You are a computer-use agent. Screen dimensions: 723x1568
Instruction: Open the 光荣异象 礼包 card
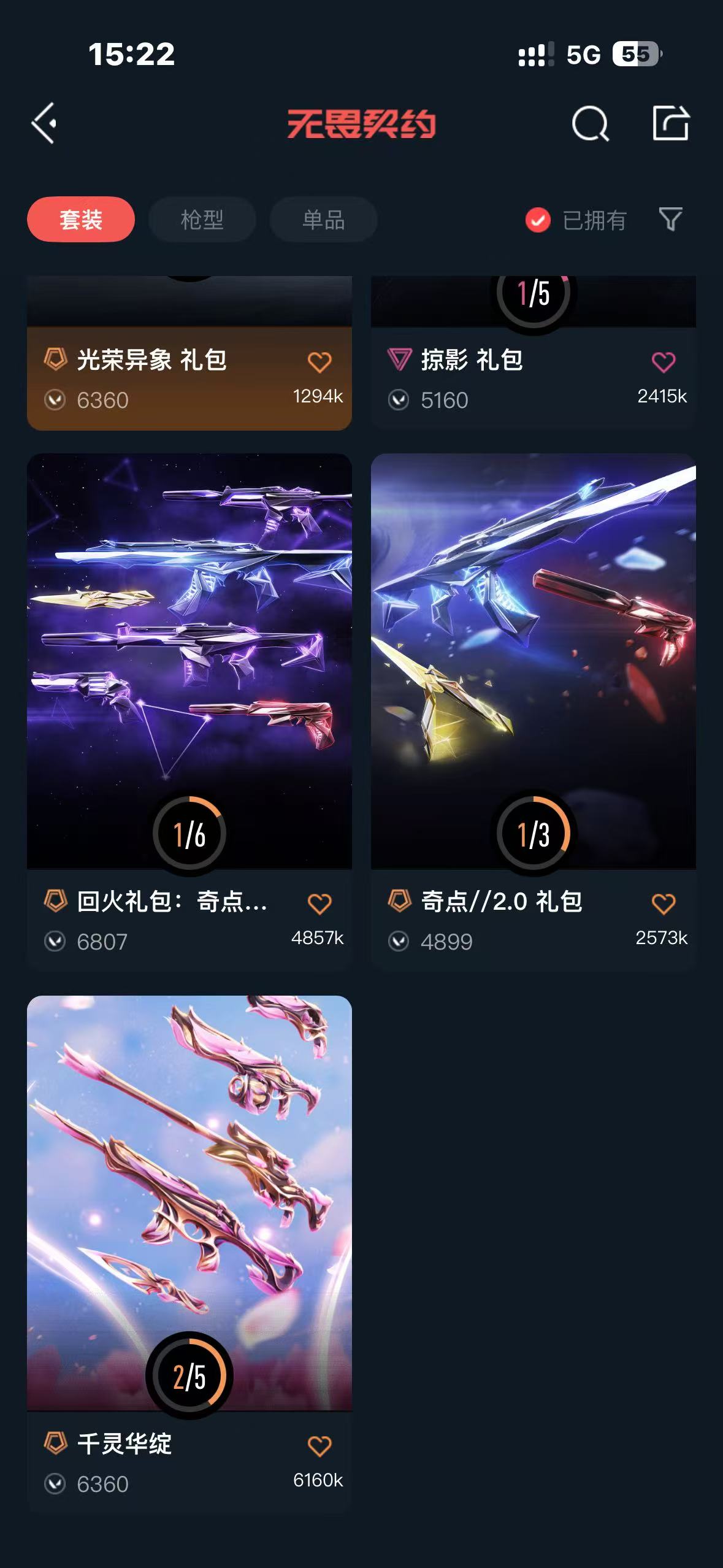click(189, 353)
